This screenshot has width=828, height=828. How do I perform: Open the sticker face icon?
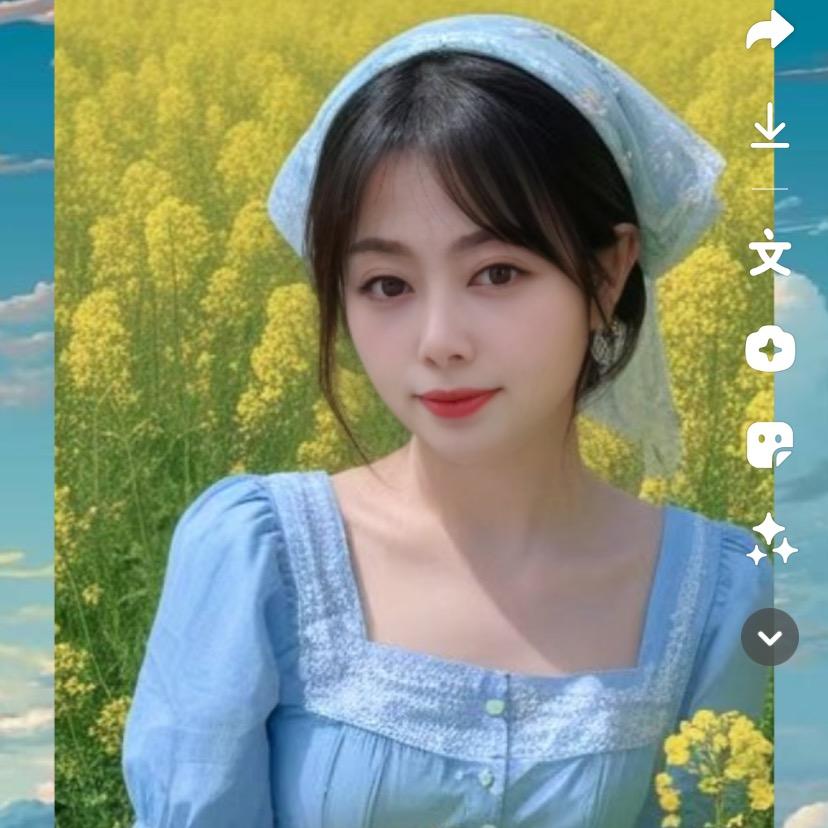(769, 445)
